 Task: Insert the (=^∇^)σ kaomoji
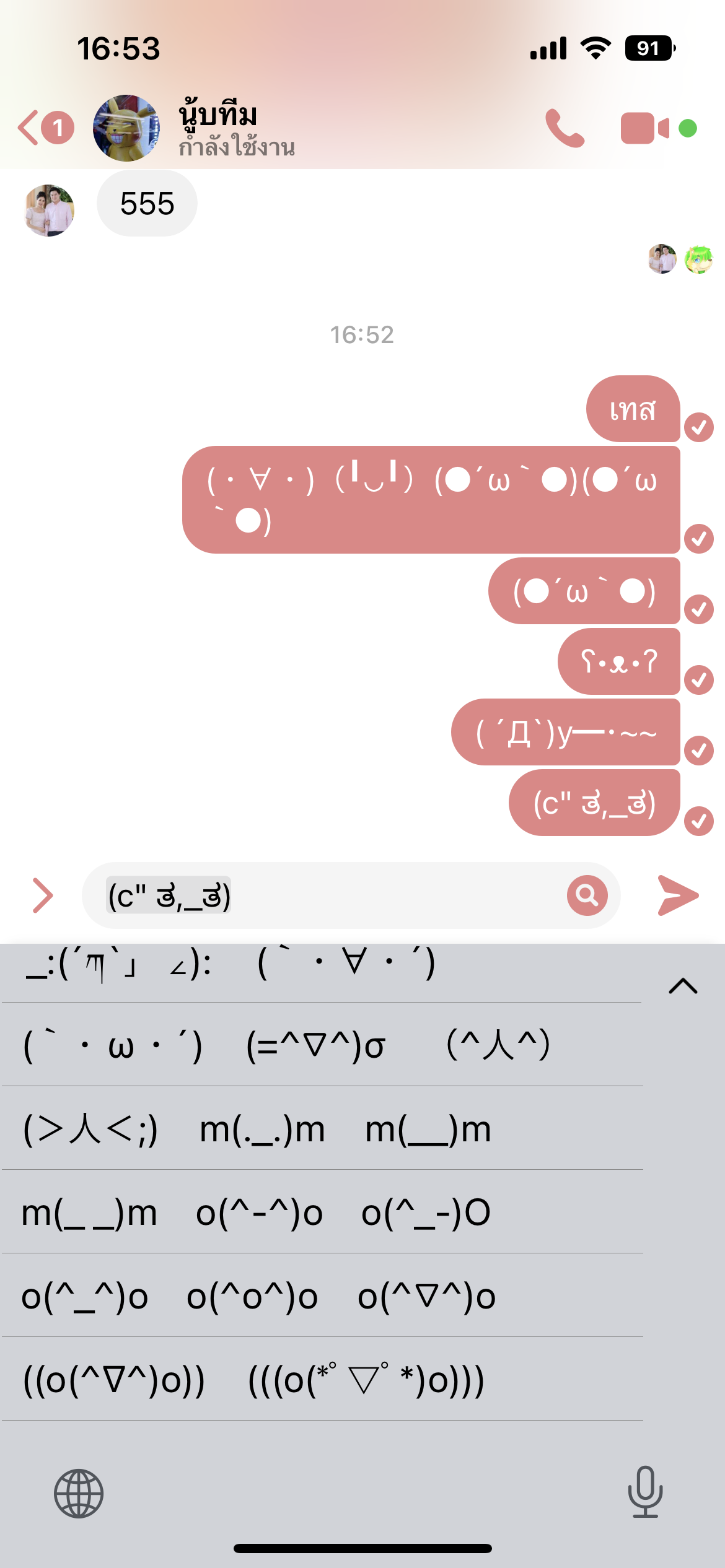pos(316,1047)
